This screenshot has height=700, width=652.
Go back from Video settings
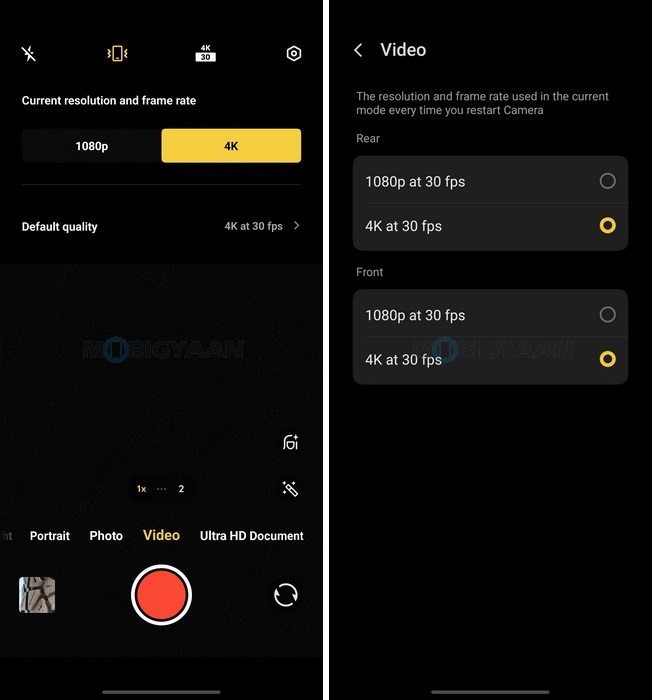pos(359,50)
